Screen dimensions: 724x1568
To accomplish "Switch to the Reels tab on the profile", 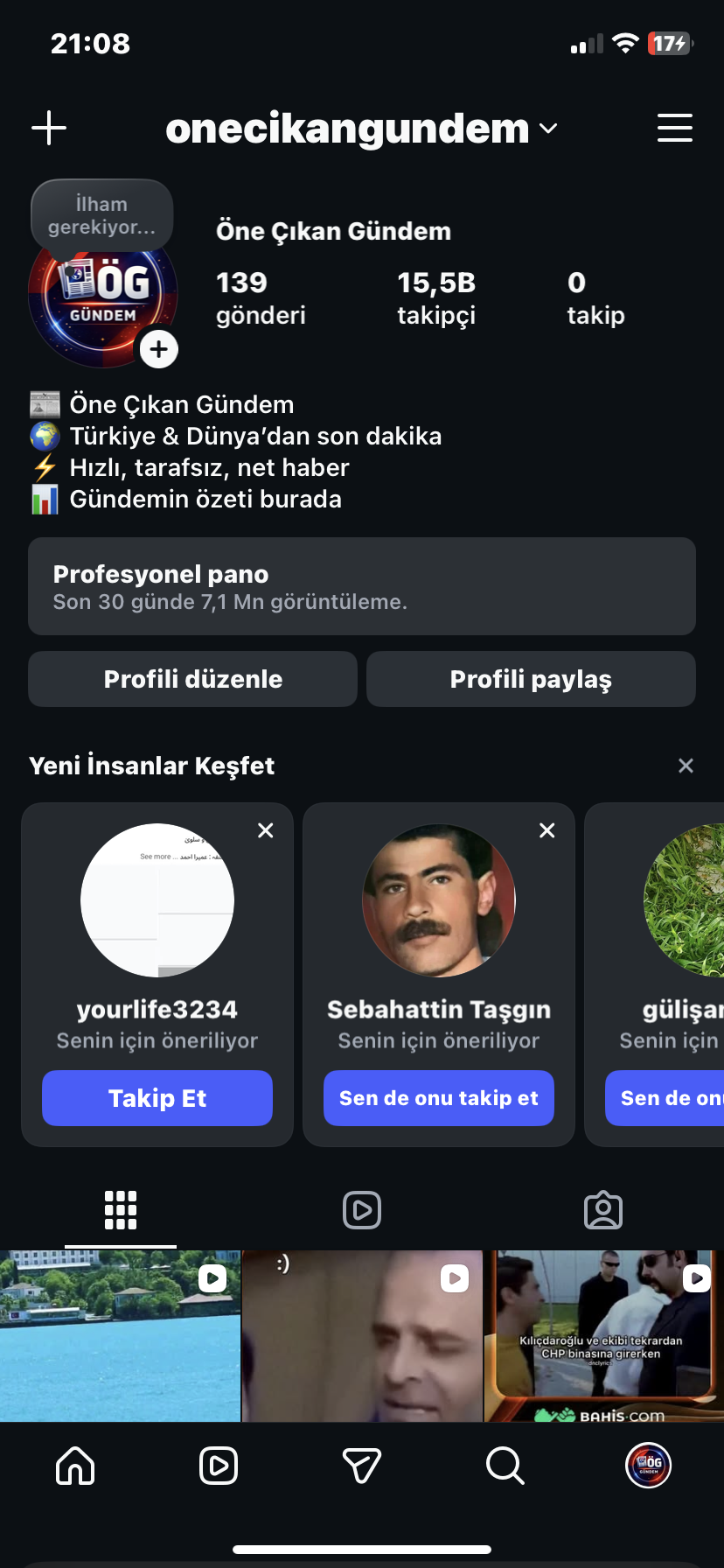I will pos(362,1210).
